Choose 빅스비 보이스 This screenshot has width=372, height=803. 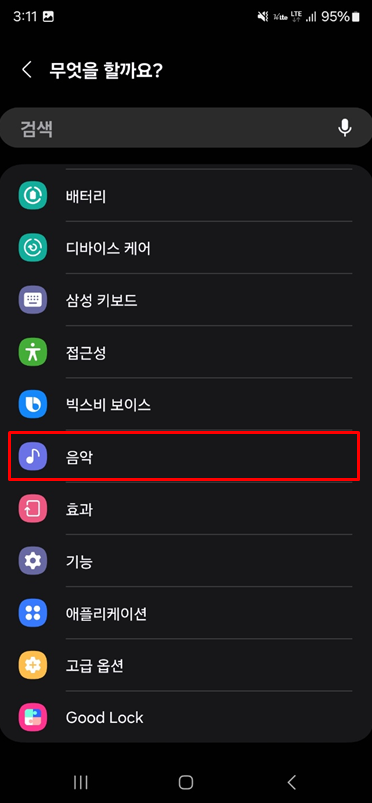186,405
